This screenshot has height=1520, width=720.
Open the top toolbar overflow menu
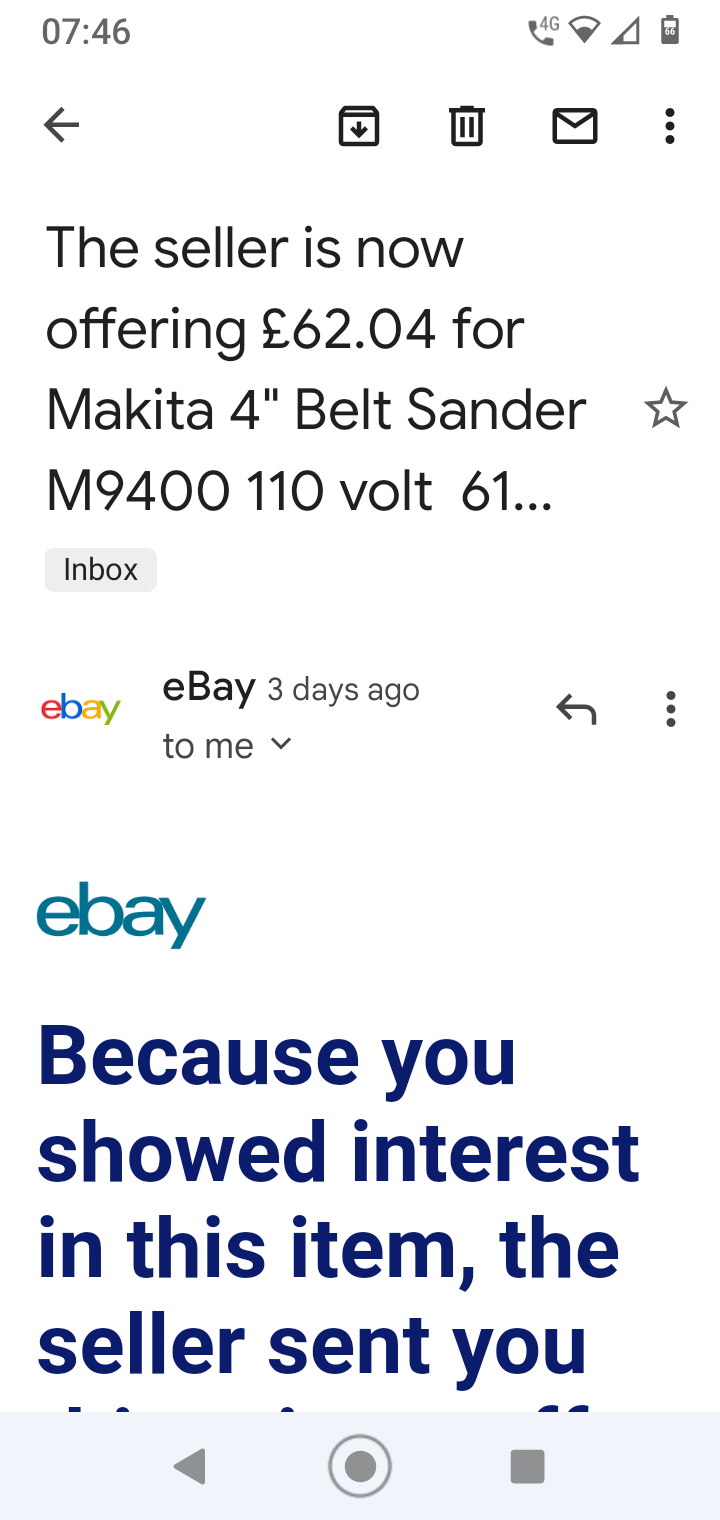tap(670, 126)
